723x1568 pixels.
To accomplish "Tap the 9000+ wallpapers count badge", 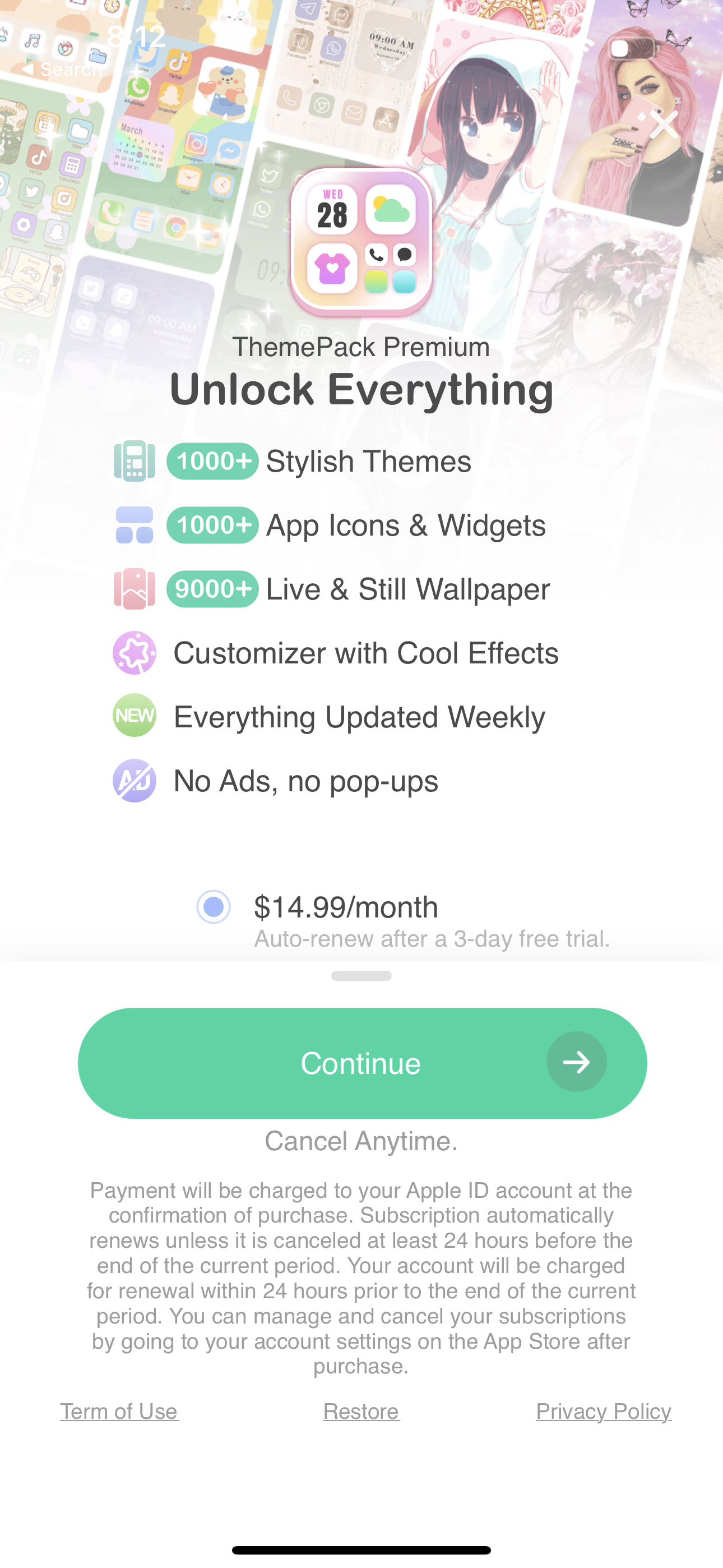I will [x=212, y=589].
